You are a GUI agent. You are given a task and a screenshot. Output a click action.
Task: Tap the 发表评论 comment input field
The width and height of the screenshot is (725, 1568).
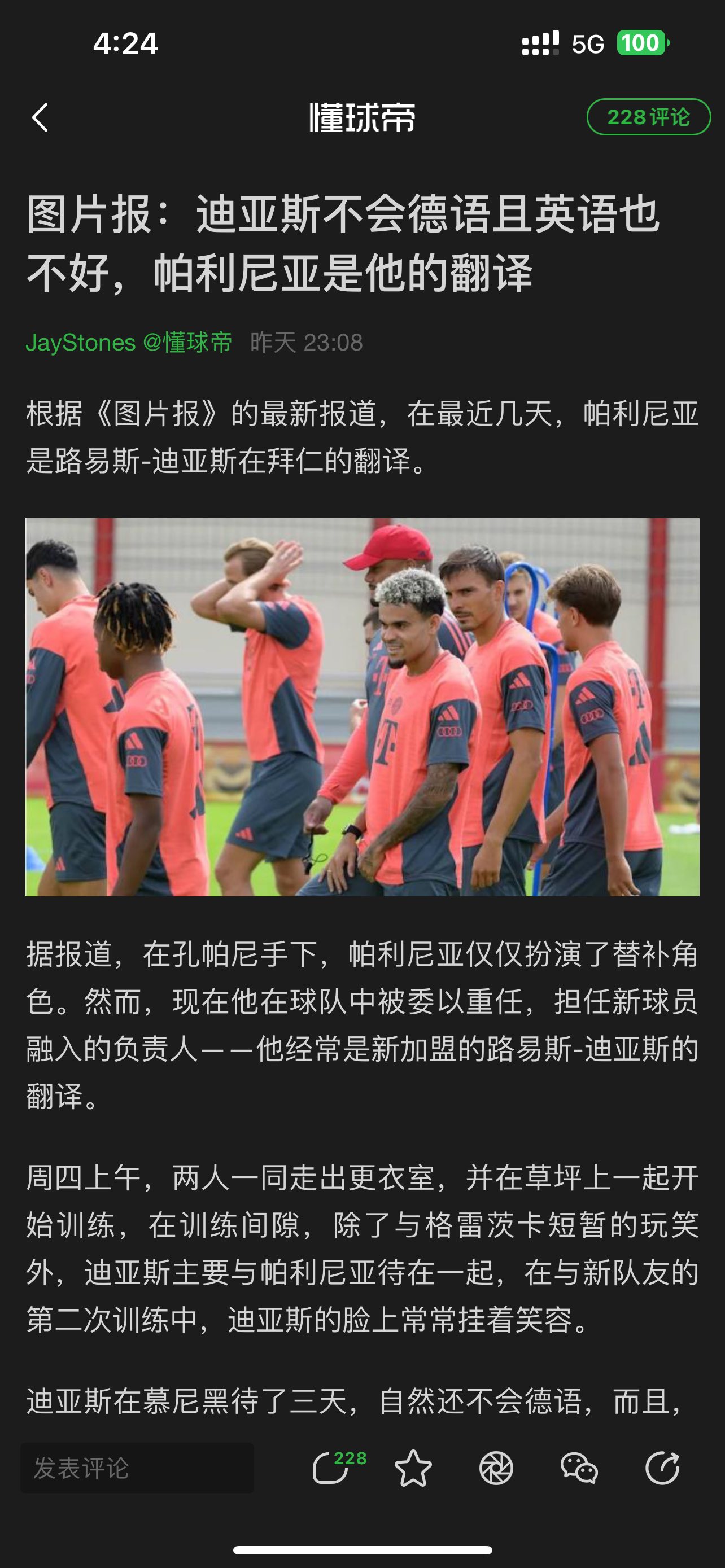137,1468
